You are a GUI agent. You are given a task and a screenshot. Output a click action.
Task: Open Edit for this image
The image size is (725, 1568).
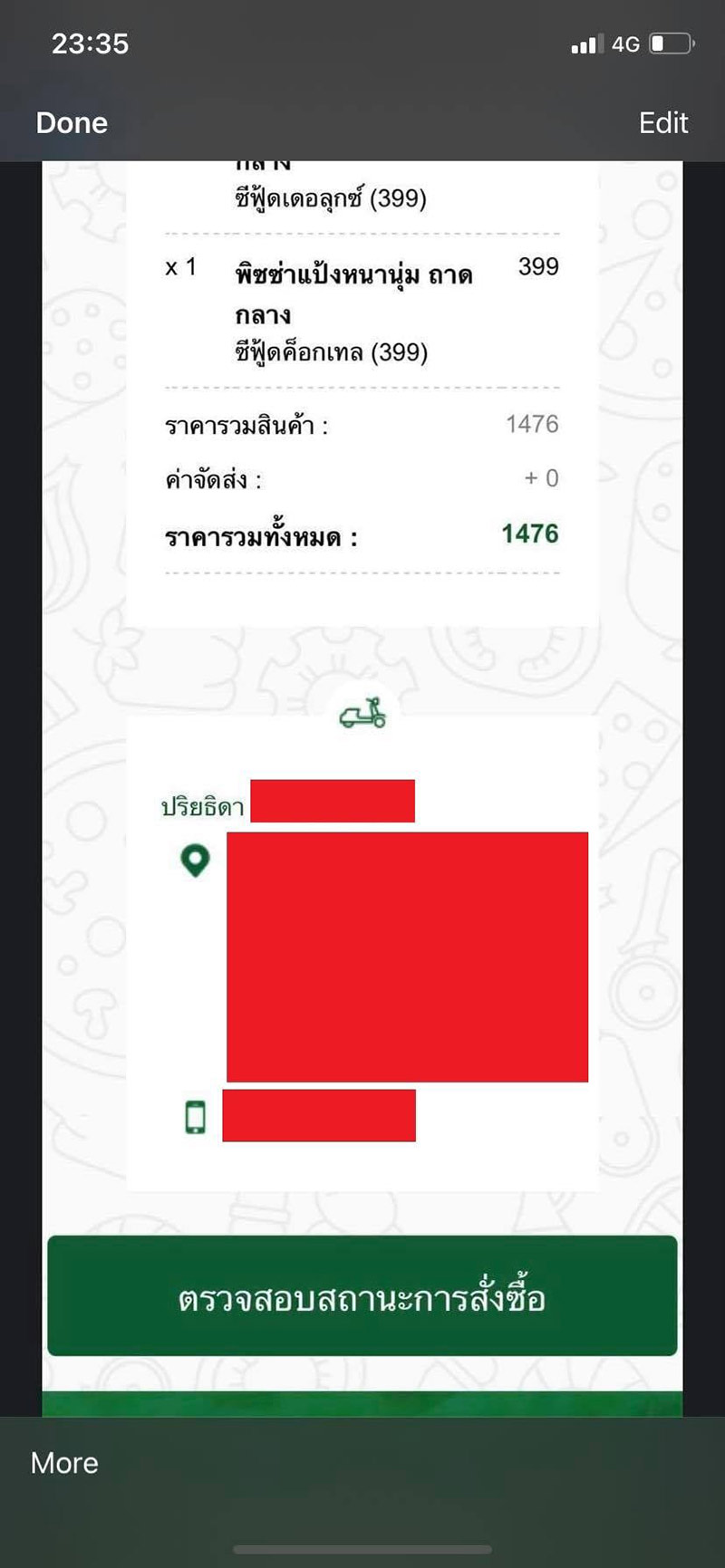coord(662,123)
